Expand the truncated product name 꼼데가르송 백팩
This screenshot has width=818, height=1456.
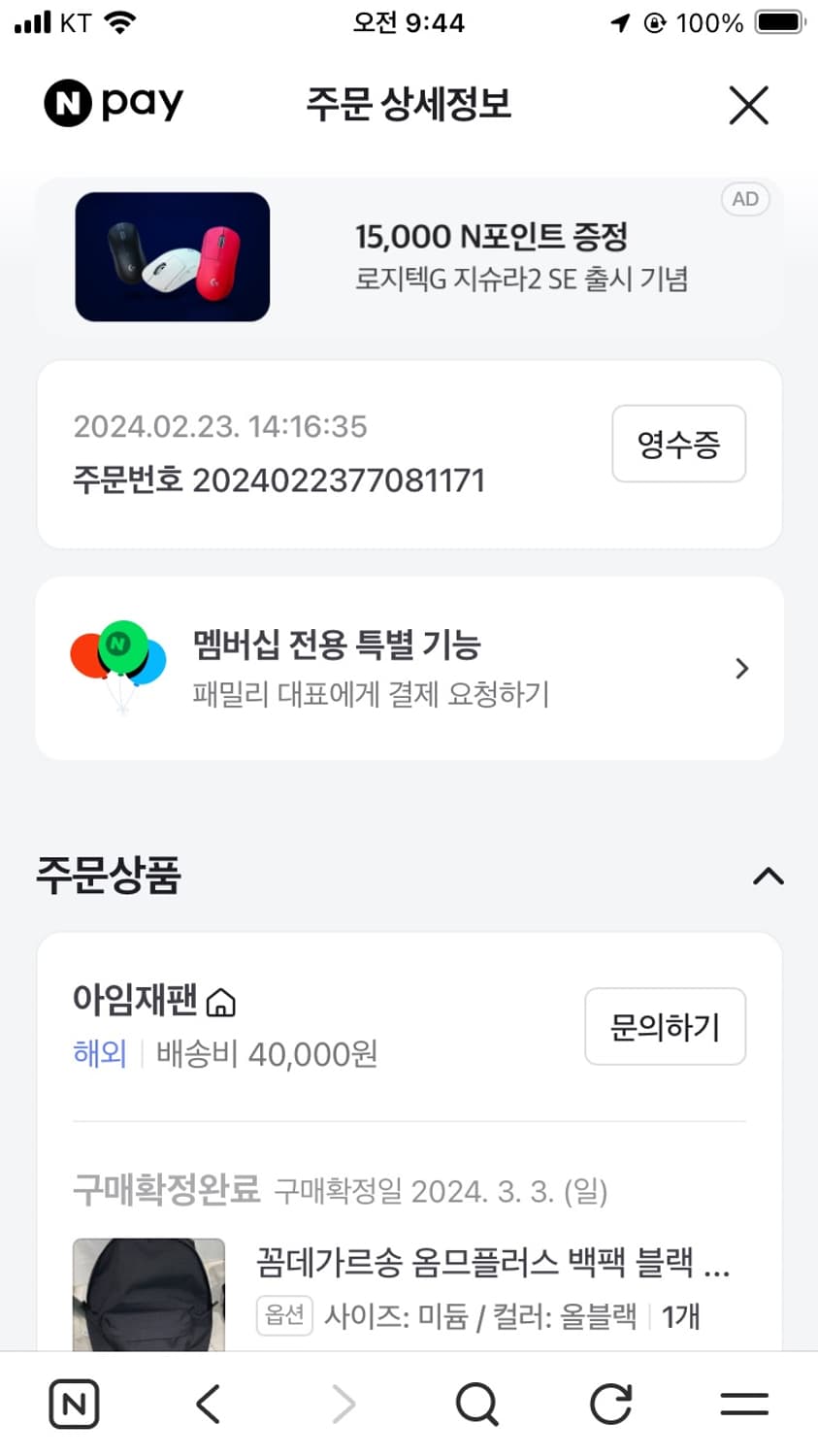pos(485,1264)
